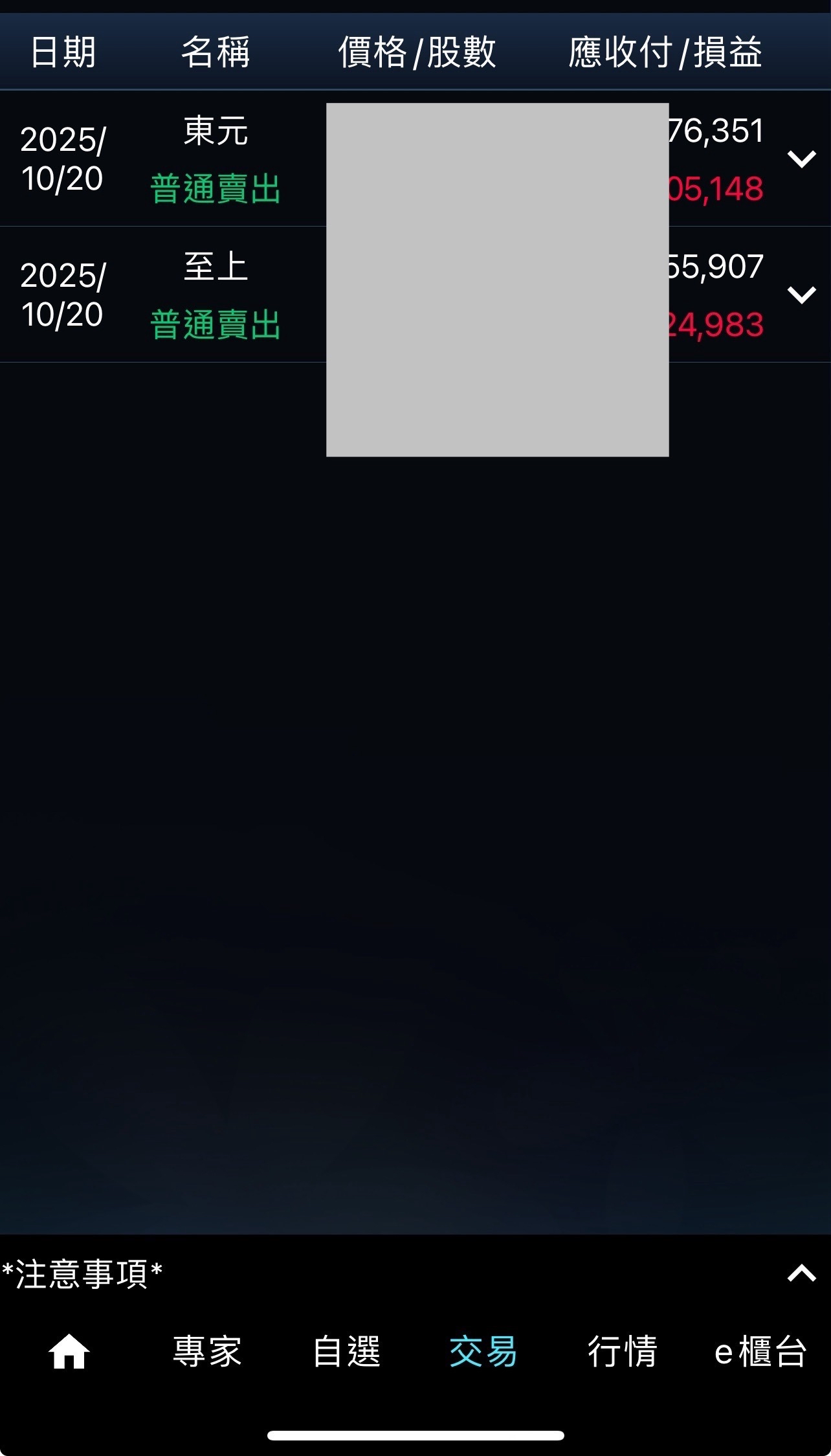Expand the 東元 transaction details
The width and height of the screenshot is (831, 1456).
(x=801, y=159)
